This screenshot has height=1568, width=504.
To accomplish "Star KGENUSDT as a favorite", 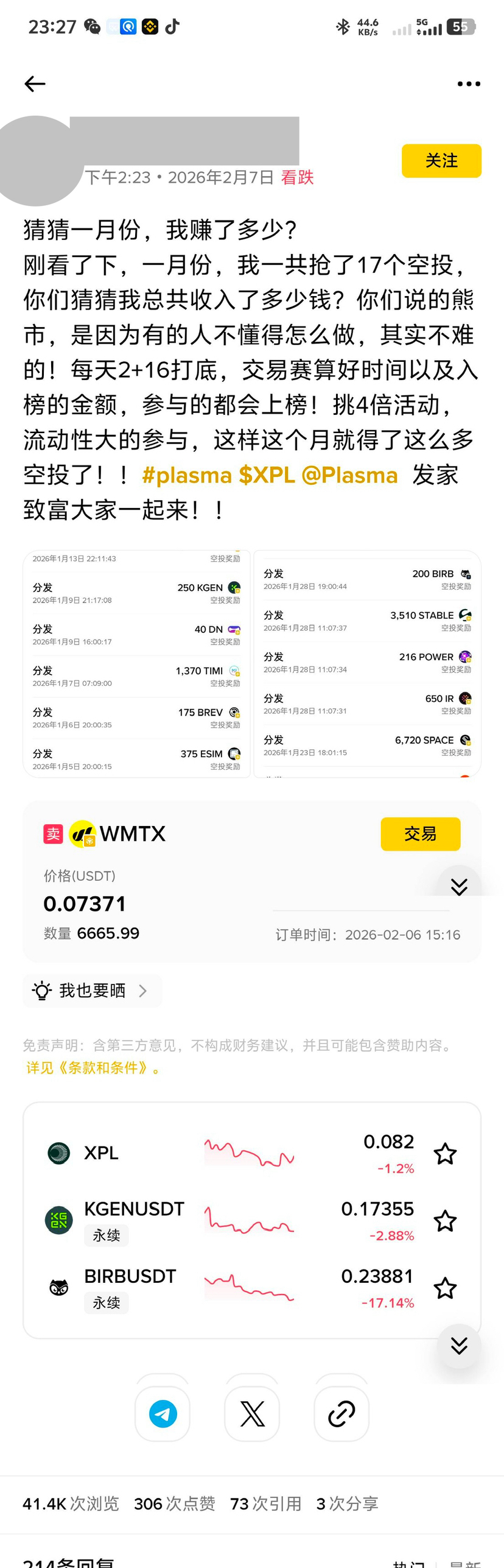I will (x=445, y=1221).
